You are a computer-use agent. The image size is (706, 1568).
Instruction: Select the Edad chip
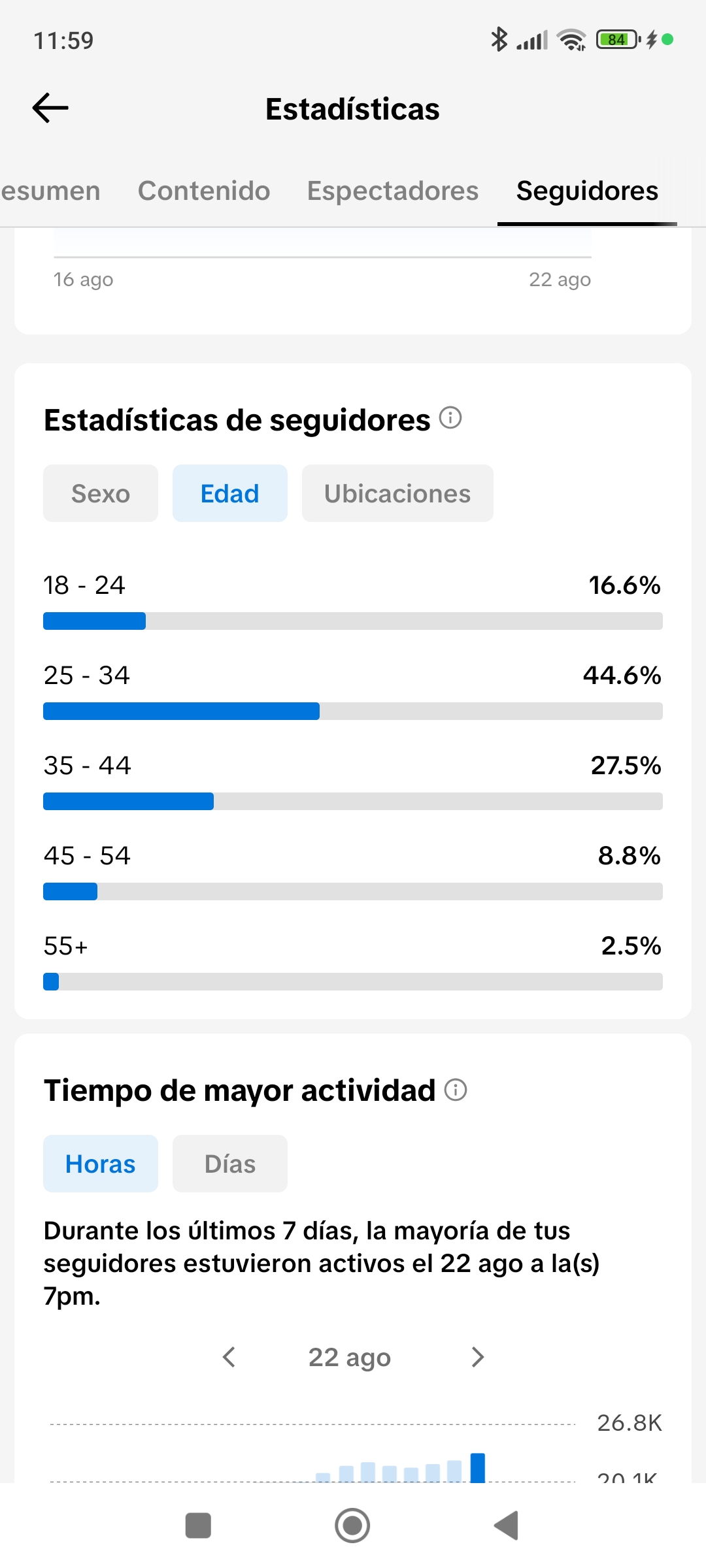(x=230, y=493)
